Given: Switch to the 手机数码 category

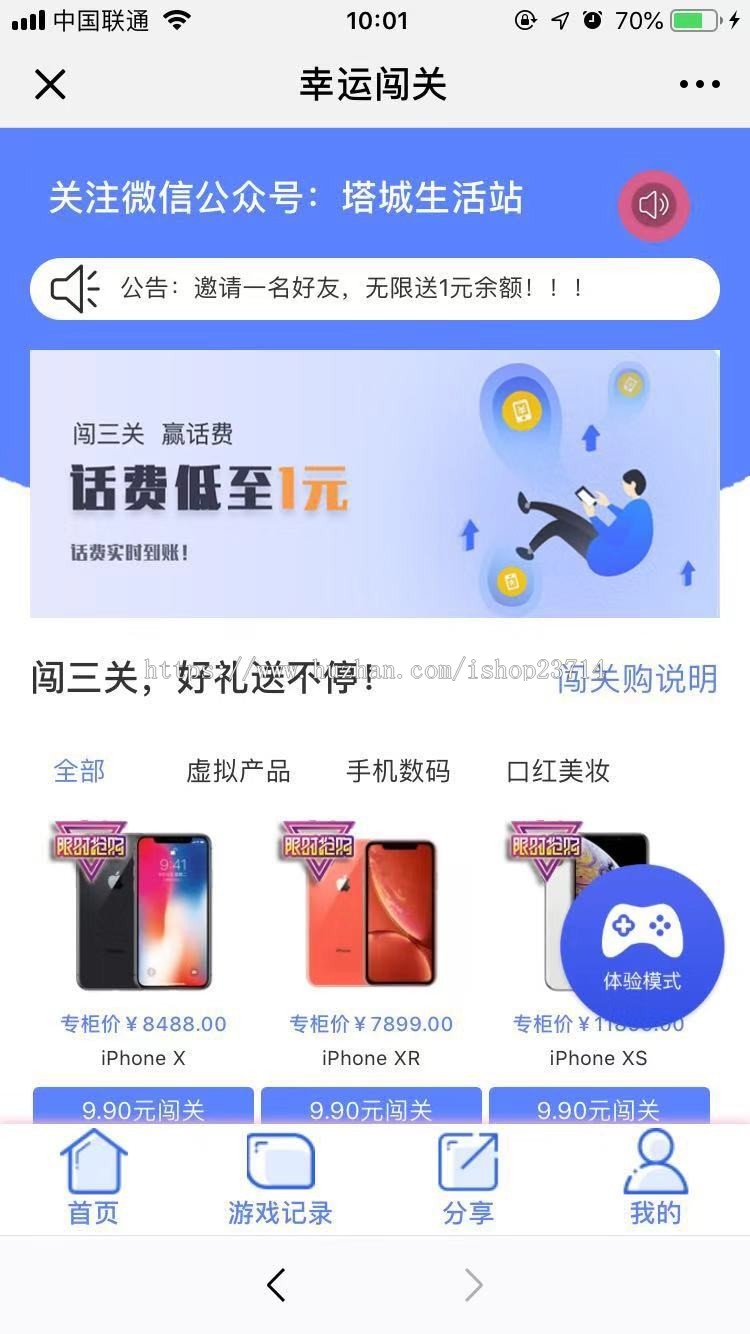Looking at the screenshot, I should coord(398,771).
